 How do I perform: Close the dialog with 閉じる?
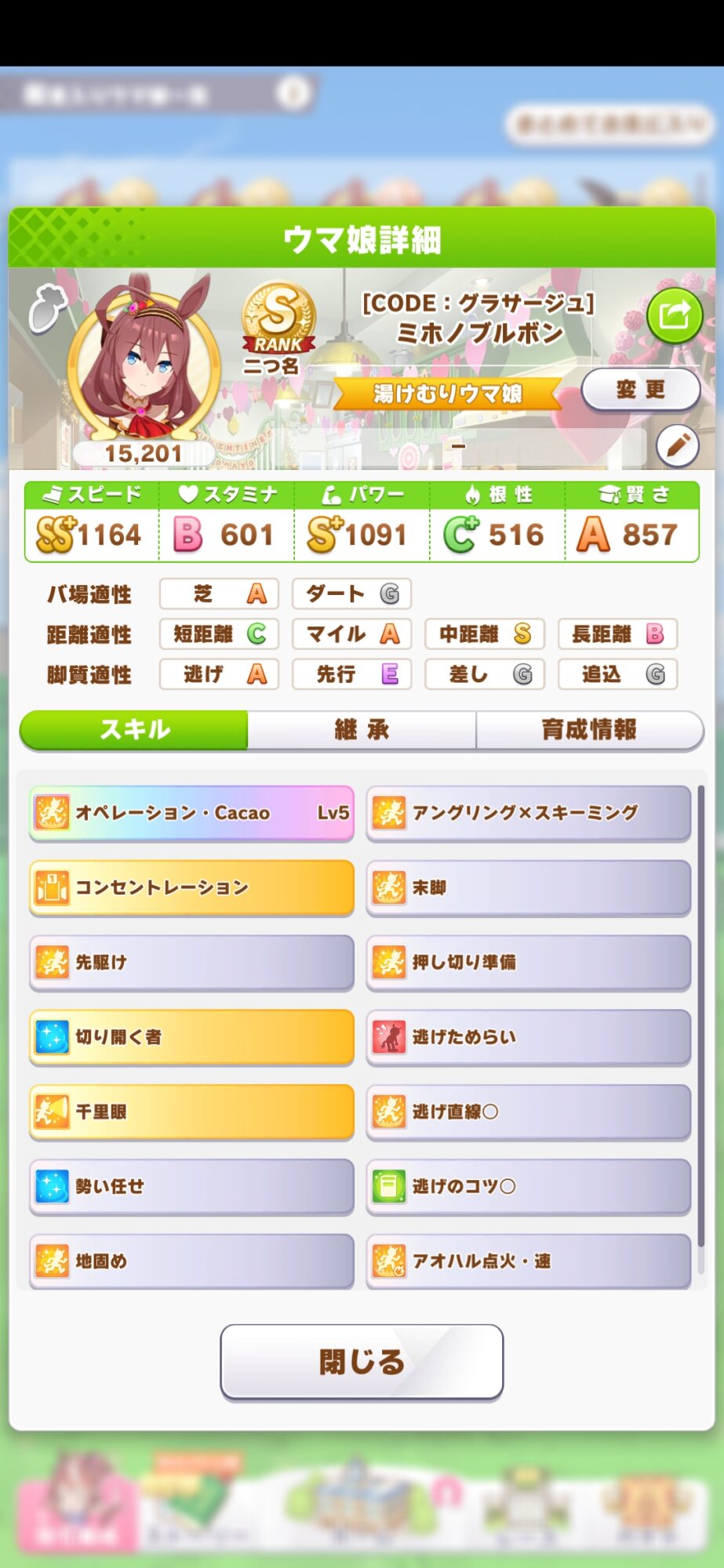[x=362, y=1362]
